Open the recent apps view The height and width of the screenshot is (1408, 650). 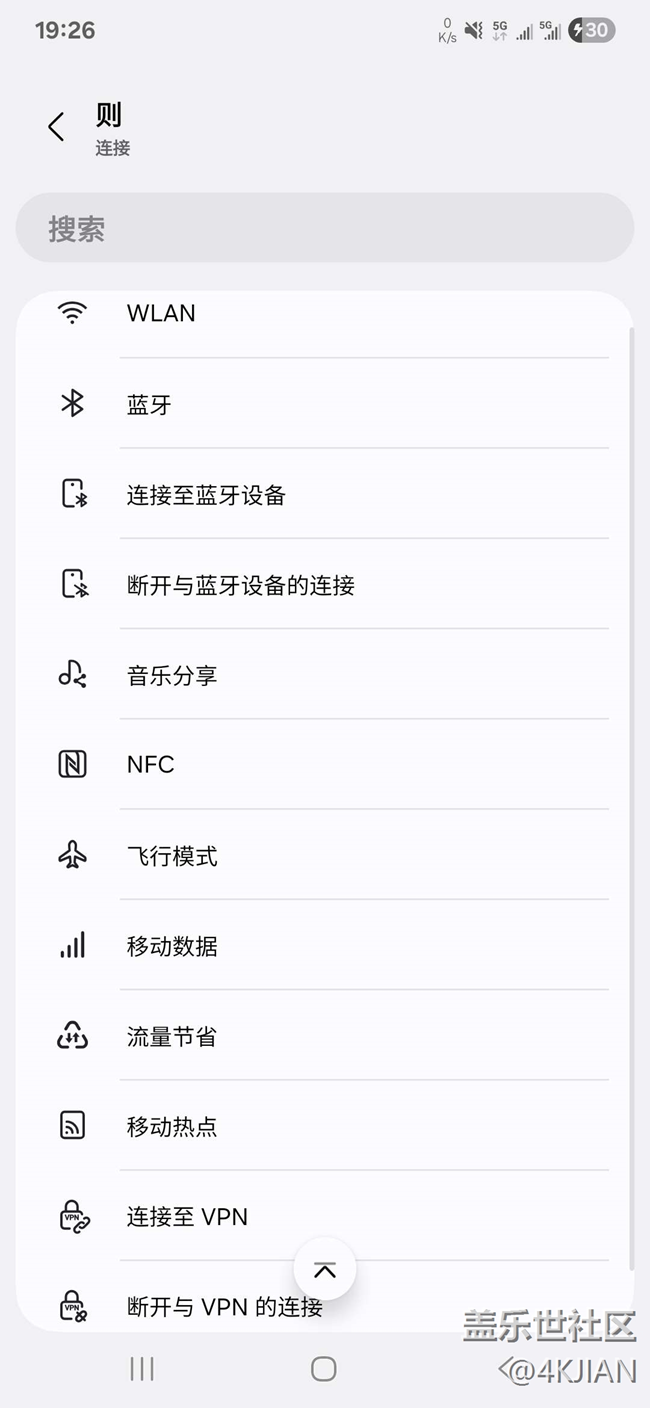point(142,1369)
